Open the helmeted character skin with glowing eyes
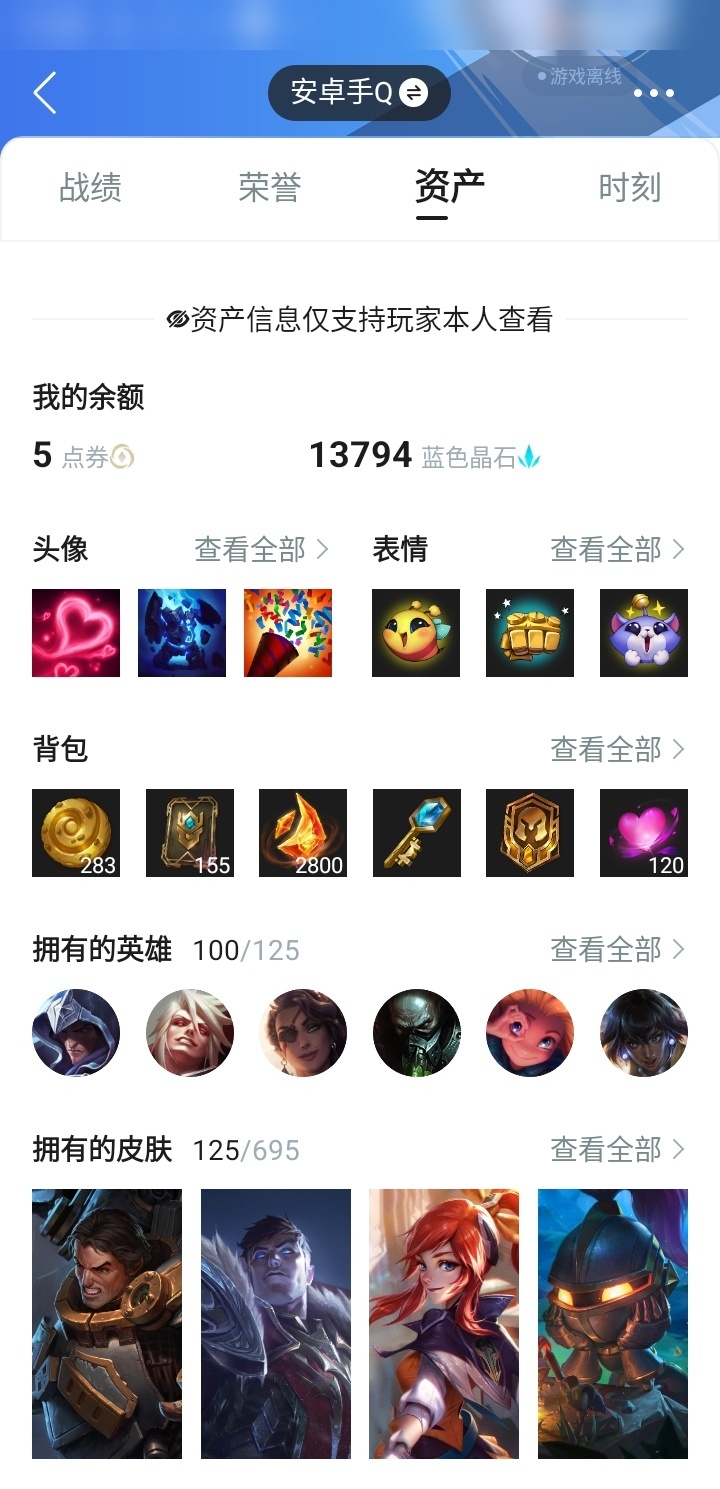Viewport: 720px width, 1489px height. (613, 1323)
